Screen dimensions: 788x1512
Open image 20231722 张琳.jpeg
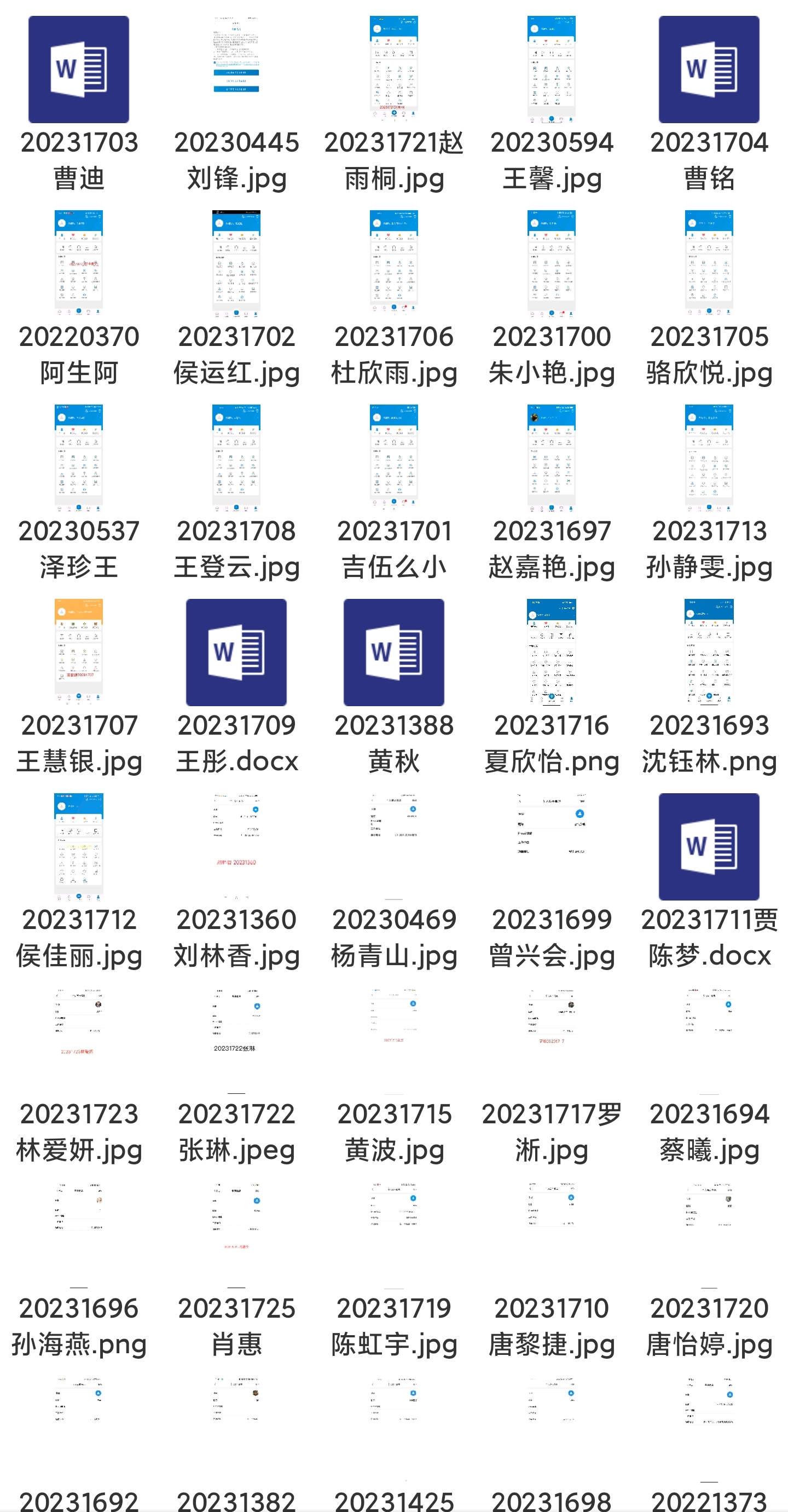pyautogui.click(x=236, y=1041)
